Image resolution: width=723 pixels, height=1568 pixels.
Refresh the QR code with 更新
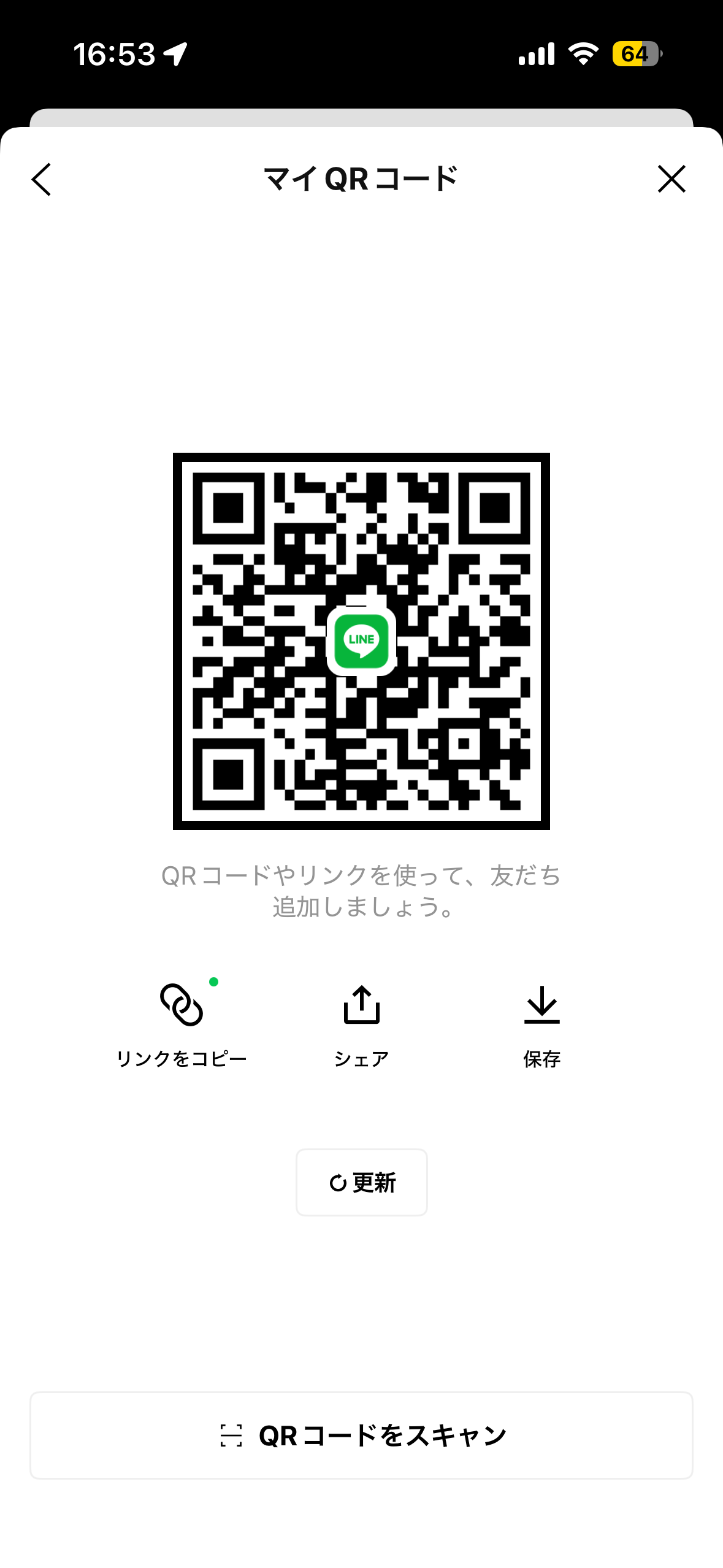(362, 1182)
